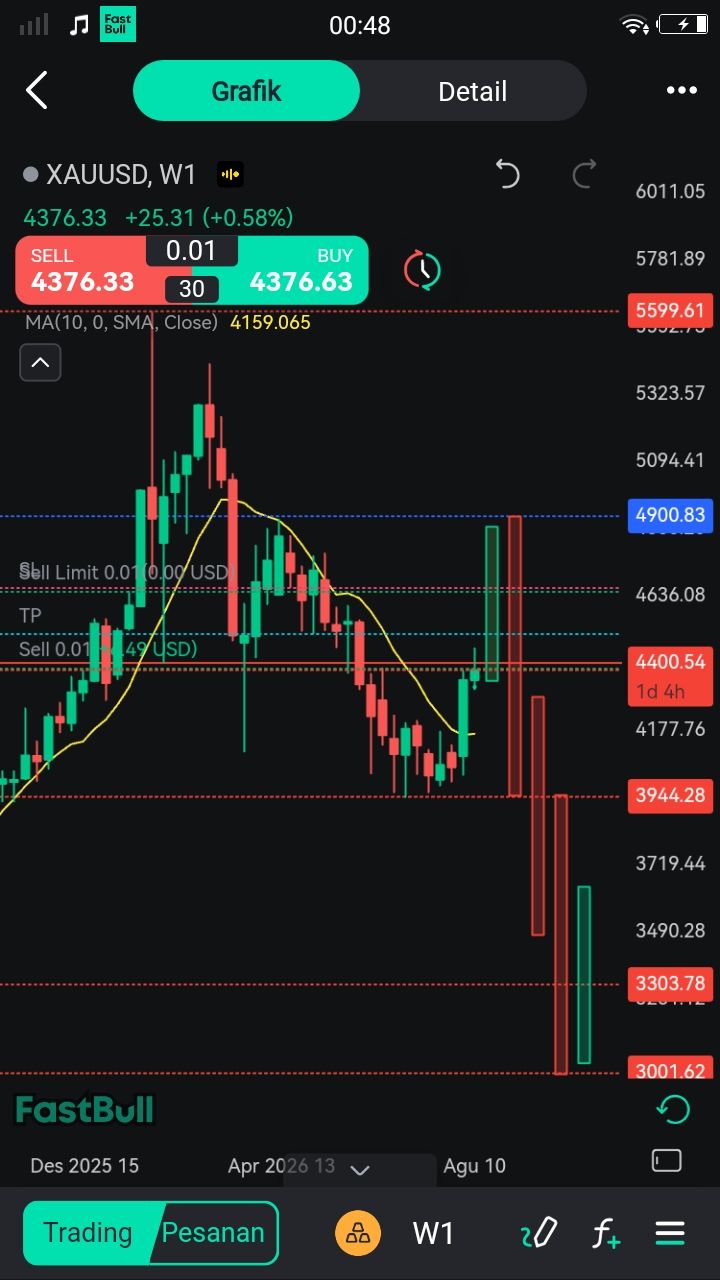The width and height of the screenshot is (720, 1280).
Task: Expand the chevron on the date axis
Action: coord(360,1169)
